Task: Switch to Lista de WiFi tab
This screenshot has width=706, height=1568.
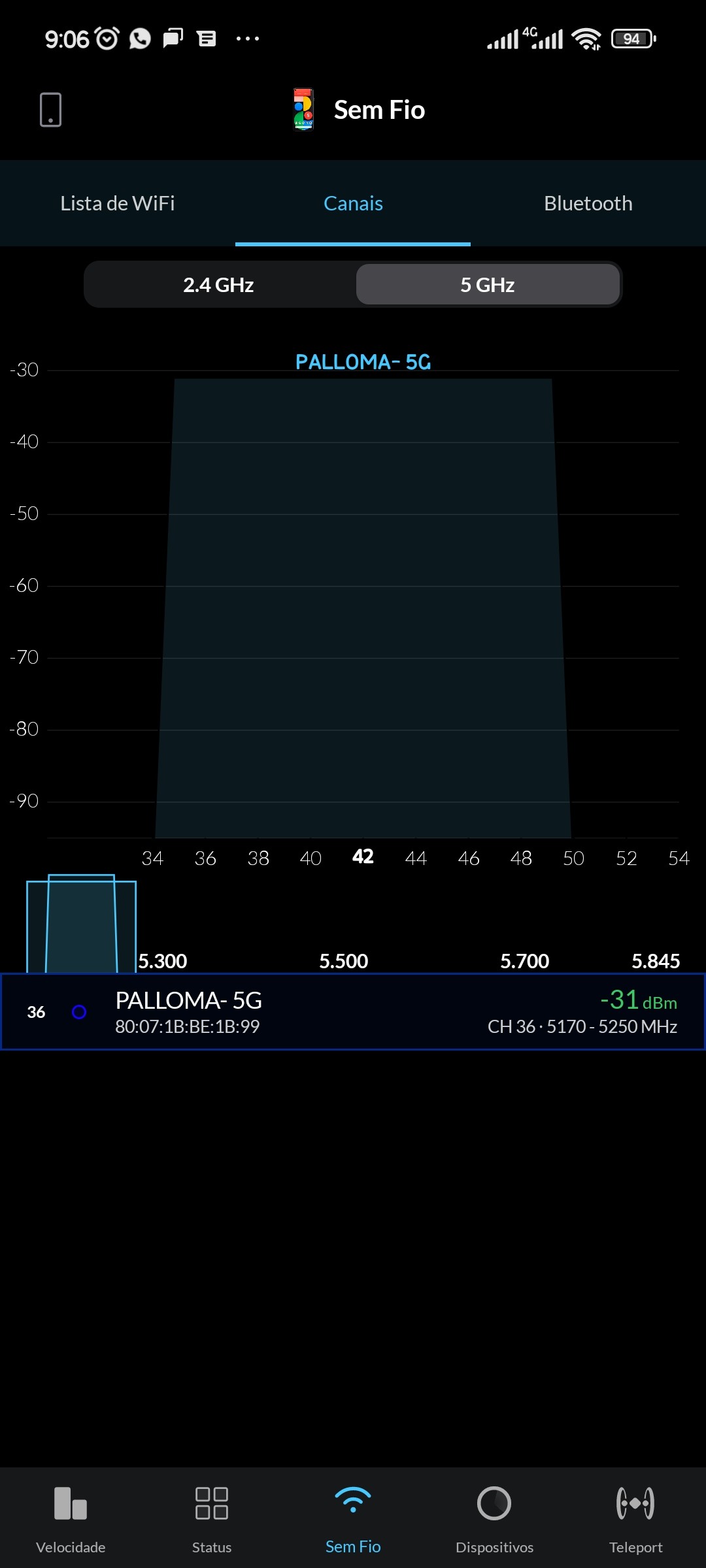Action: click(x=118, y=203)
